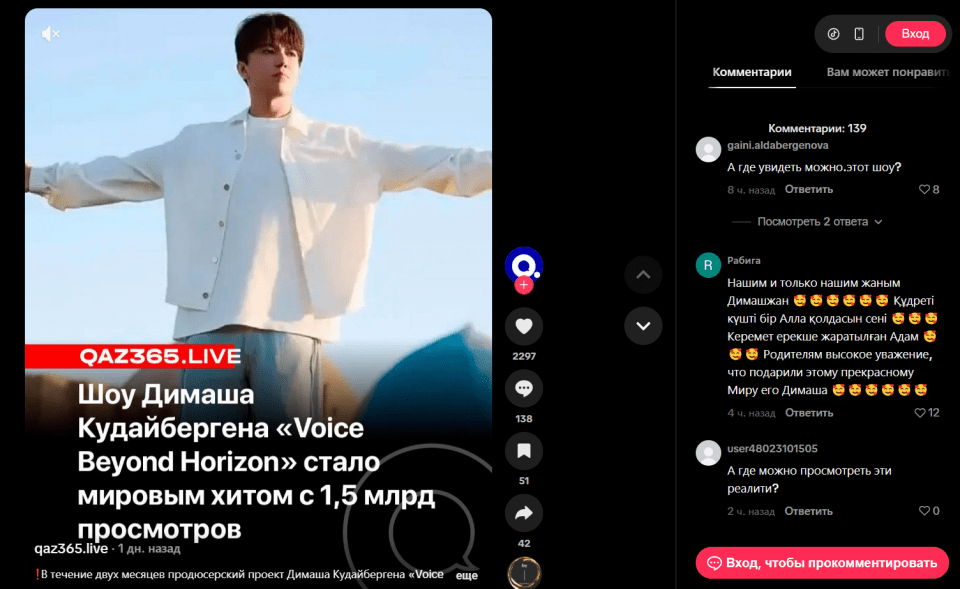Tap Вход, чтобы прокомментировать button

tap(822, 563)
